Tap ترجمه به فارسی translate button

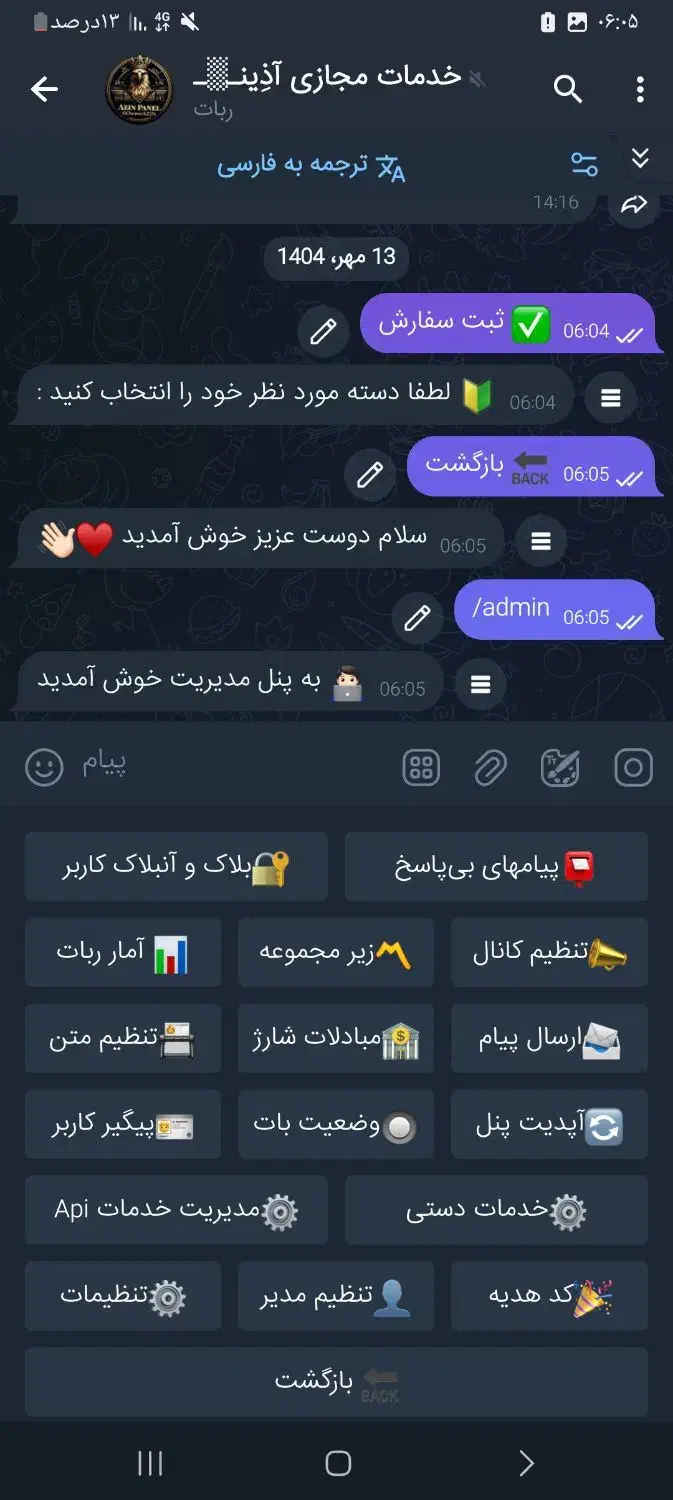(x=311, y=165)
